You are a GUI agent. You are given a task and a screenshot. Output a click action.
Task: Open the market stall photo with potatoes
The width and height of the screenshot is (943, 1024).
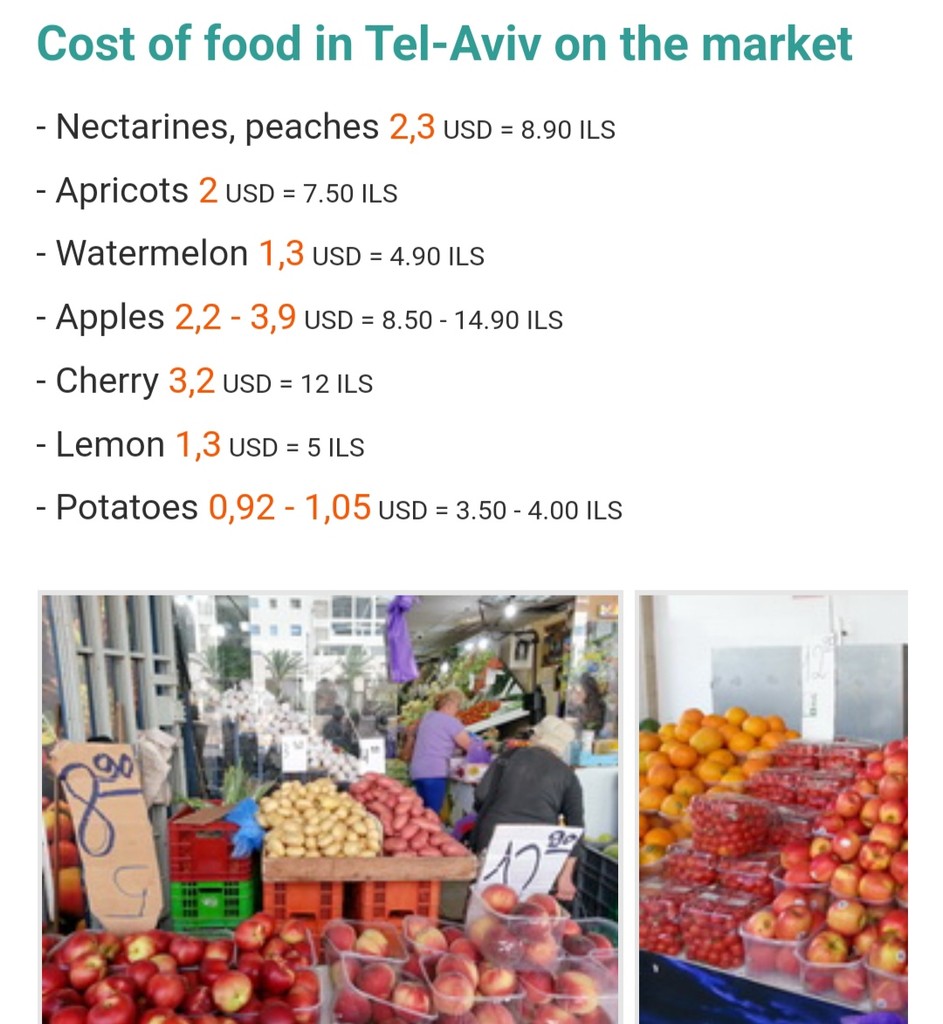(x=330, y=808)
